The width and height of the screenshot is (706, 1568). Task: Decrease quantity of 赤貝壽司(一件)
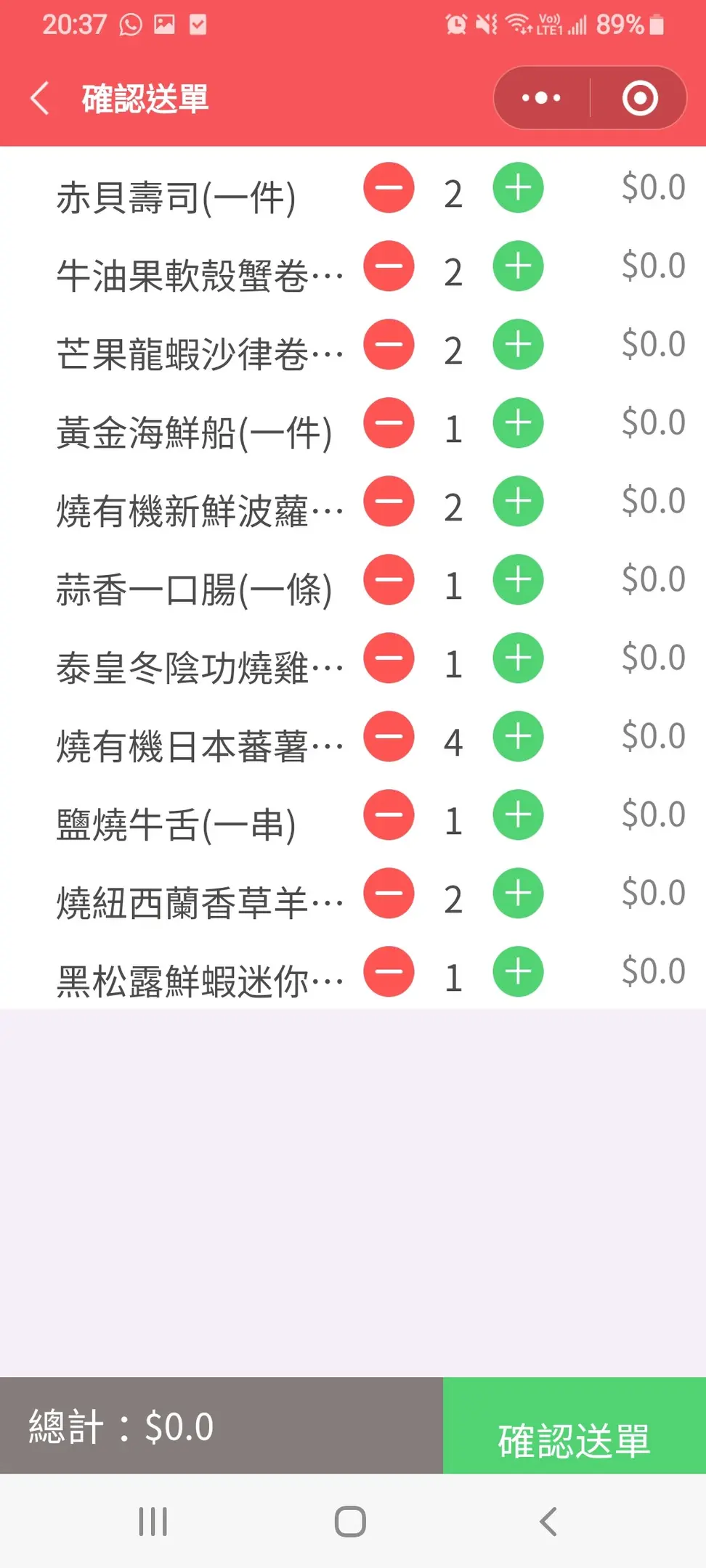pyautogui.click(x=389, y=188)
